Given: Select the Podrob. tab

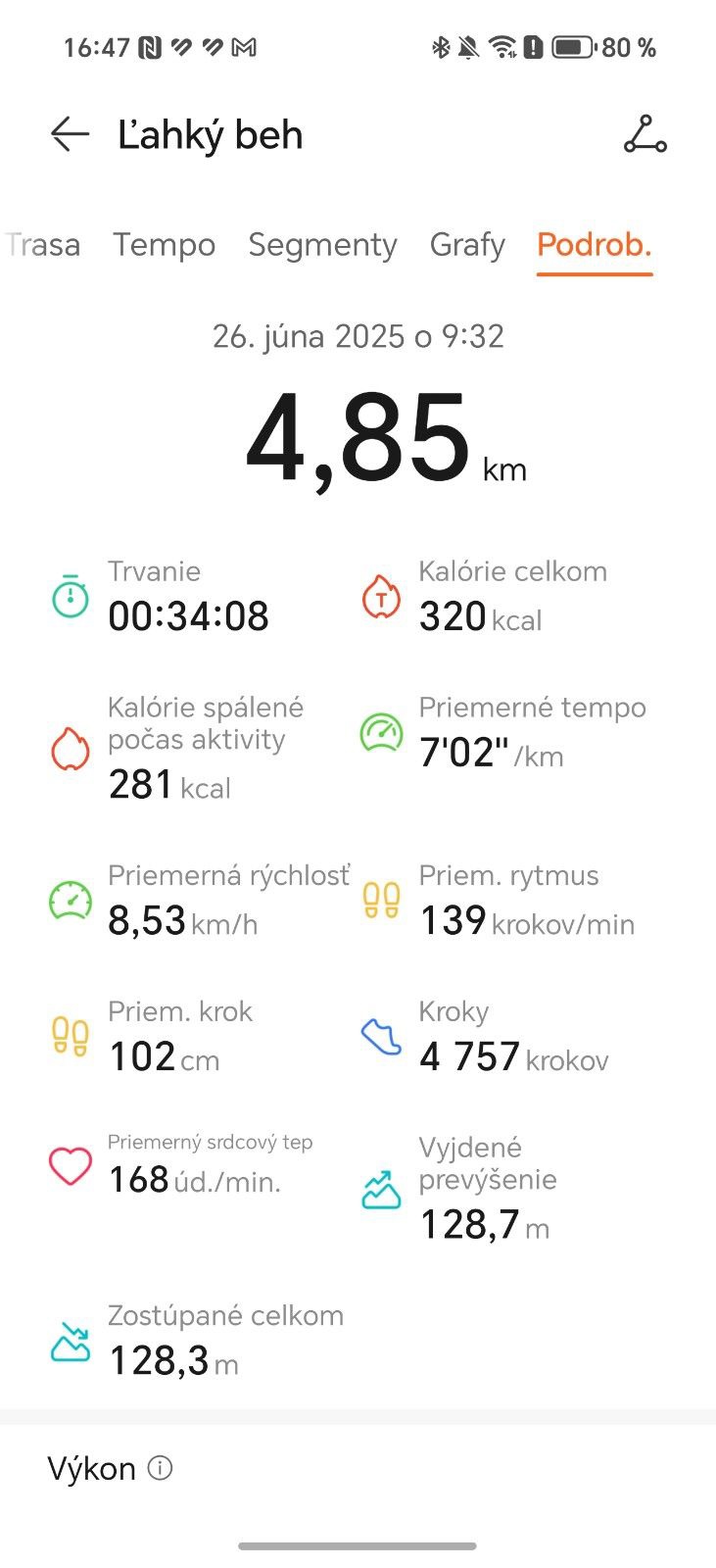Looking at the screenshot, I should pyautogui.click(x=595, y=244).
